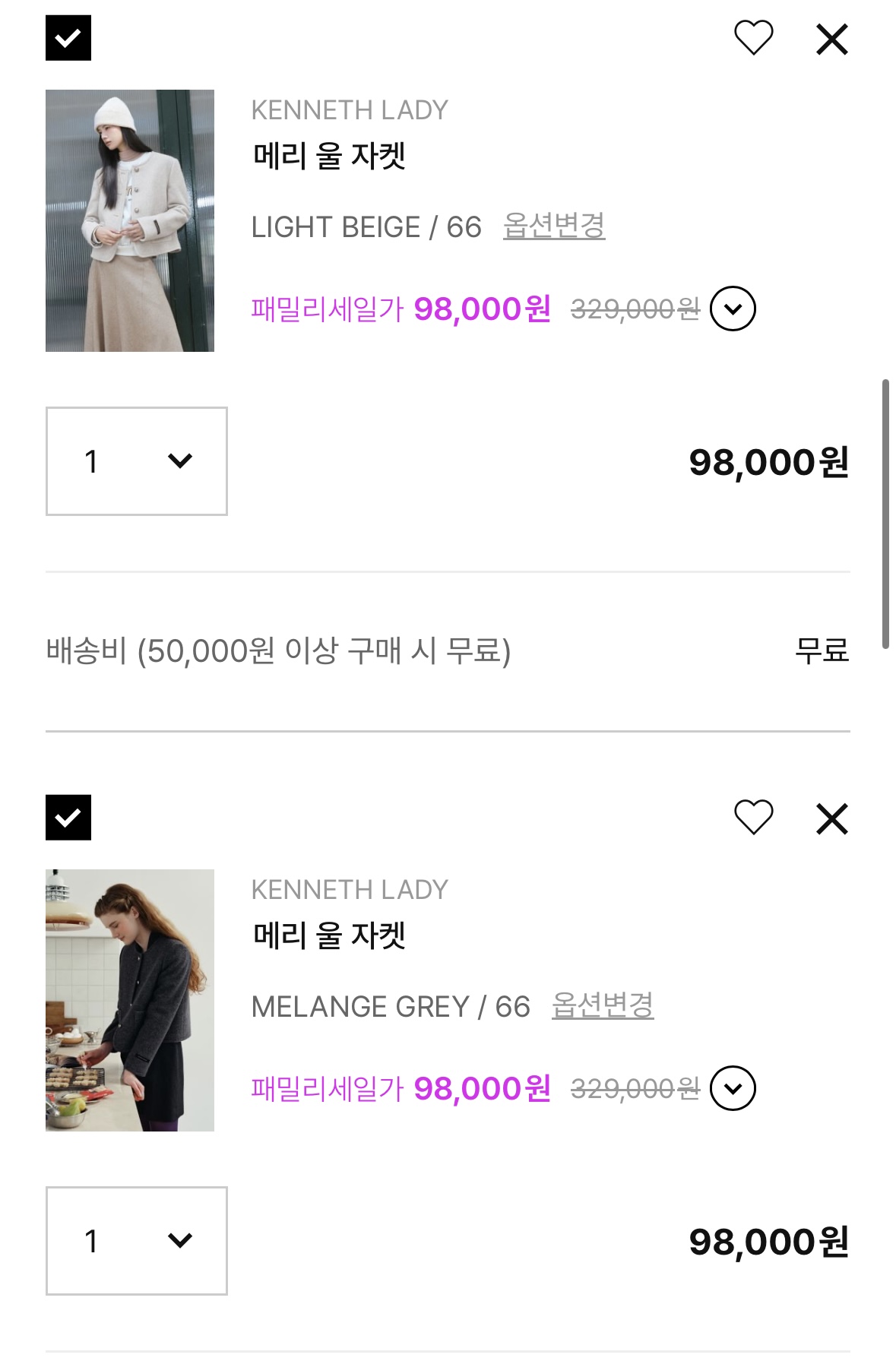This screenshot has height=1361, width=896.
Task: Open quantity dropdown for LIGHT BEIGE jacket
Action: (137, 461)
